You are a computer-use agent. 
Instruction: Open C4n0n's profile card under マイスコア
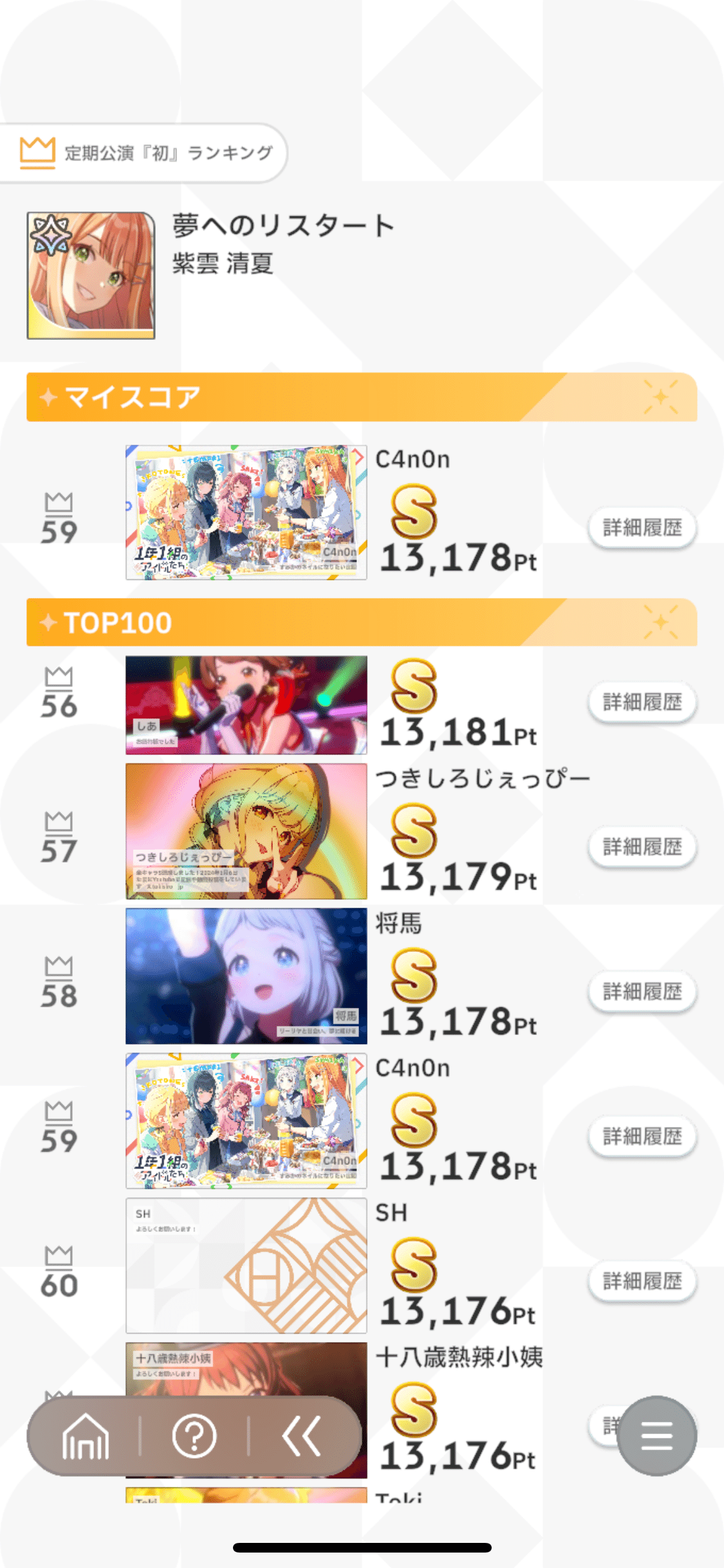click(246, 512)
